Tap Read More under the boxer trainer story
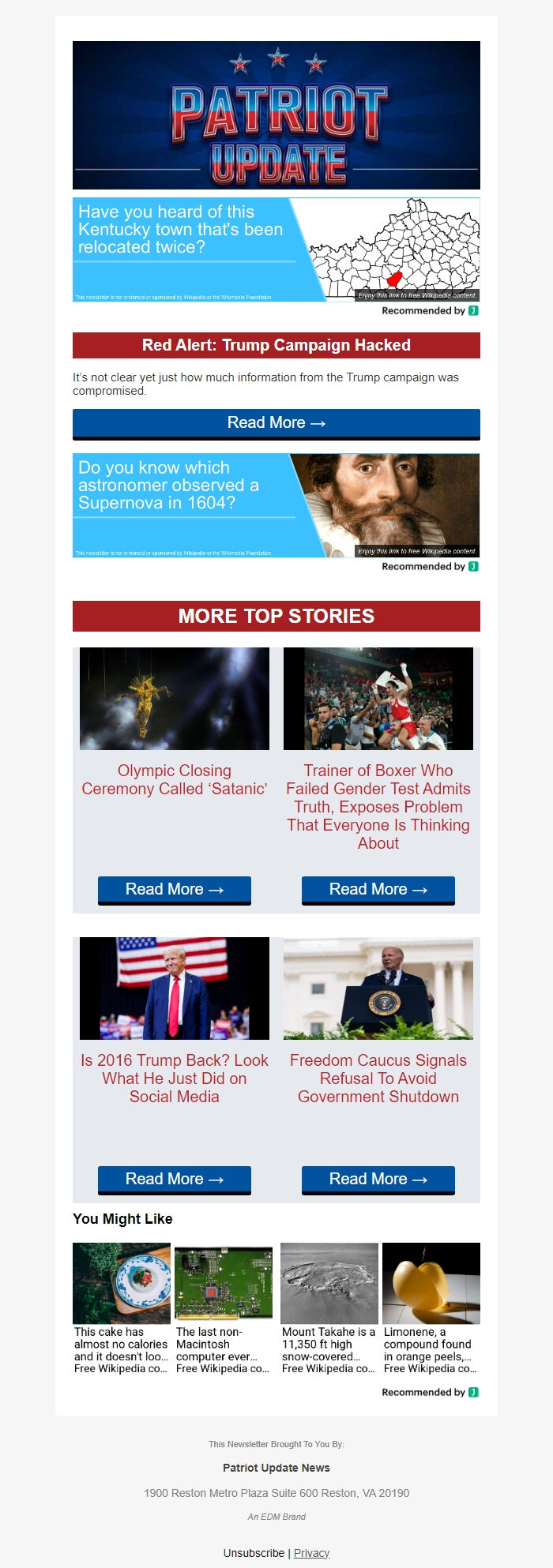Screen dimensions: 553x1568 [378, 890]
